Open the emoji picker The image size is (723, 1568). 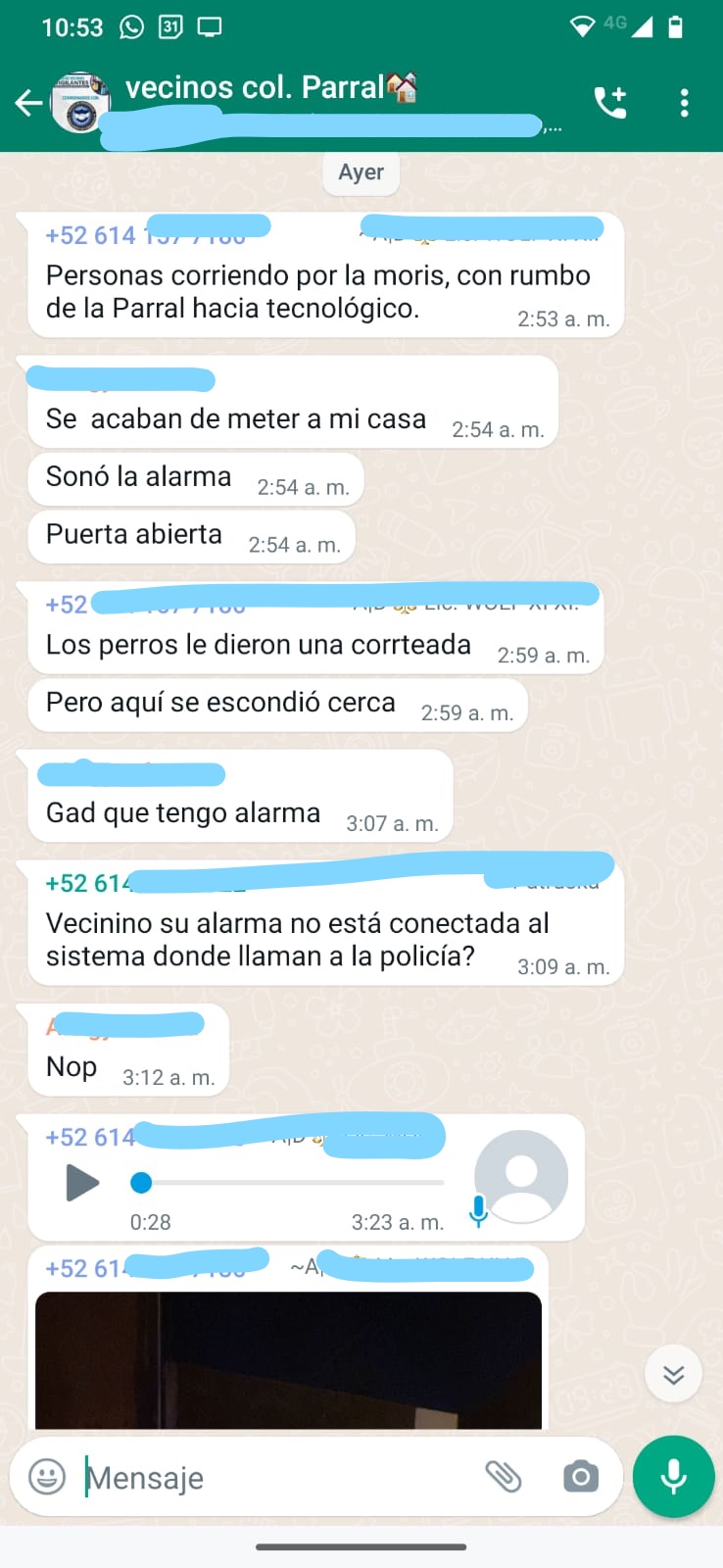(x=47, y=1476)
